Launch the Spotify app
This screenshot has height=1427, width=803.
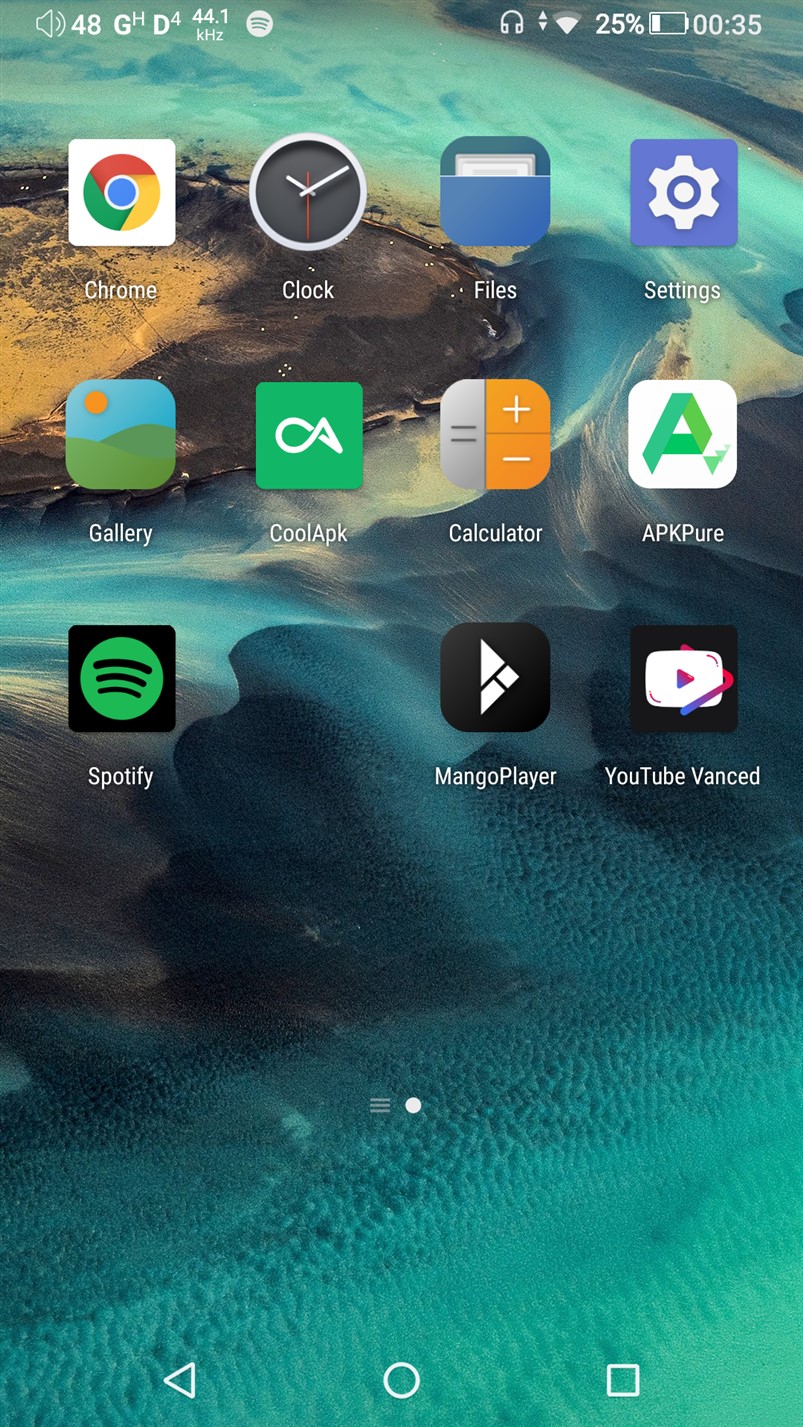pos(121,678)
